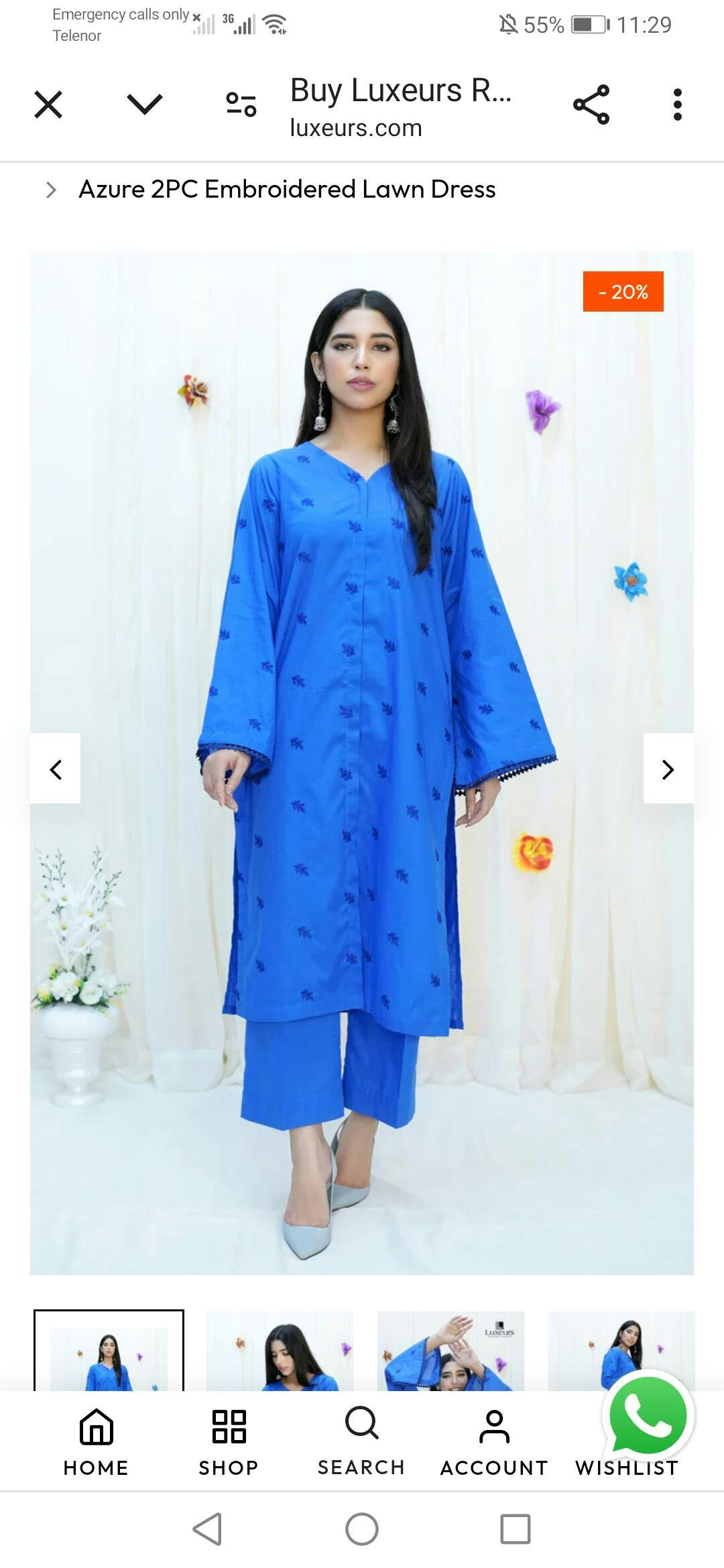This screenshot has width=724, height=1568.
Task: Share this Luxeurs product page
Action: point(591,105)
